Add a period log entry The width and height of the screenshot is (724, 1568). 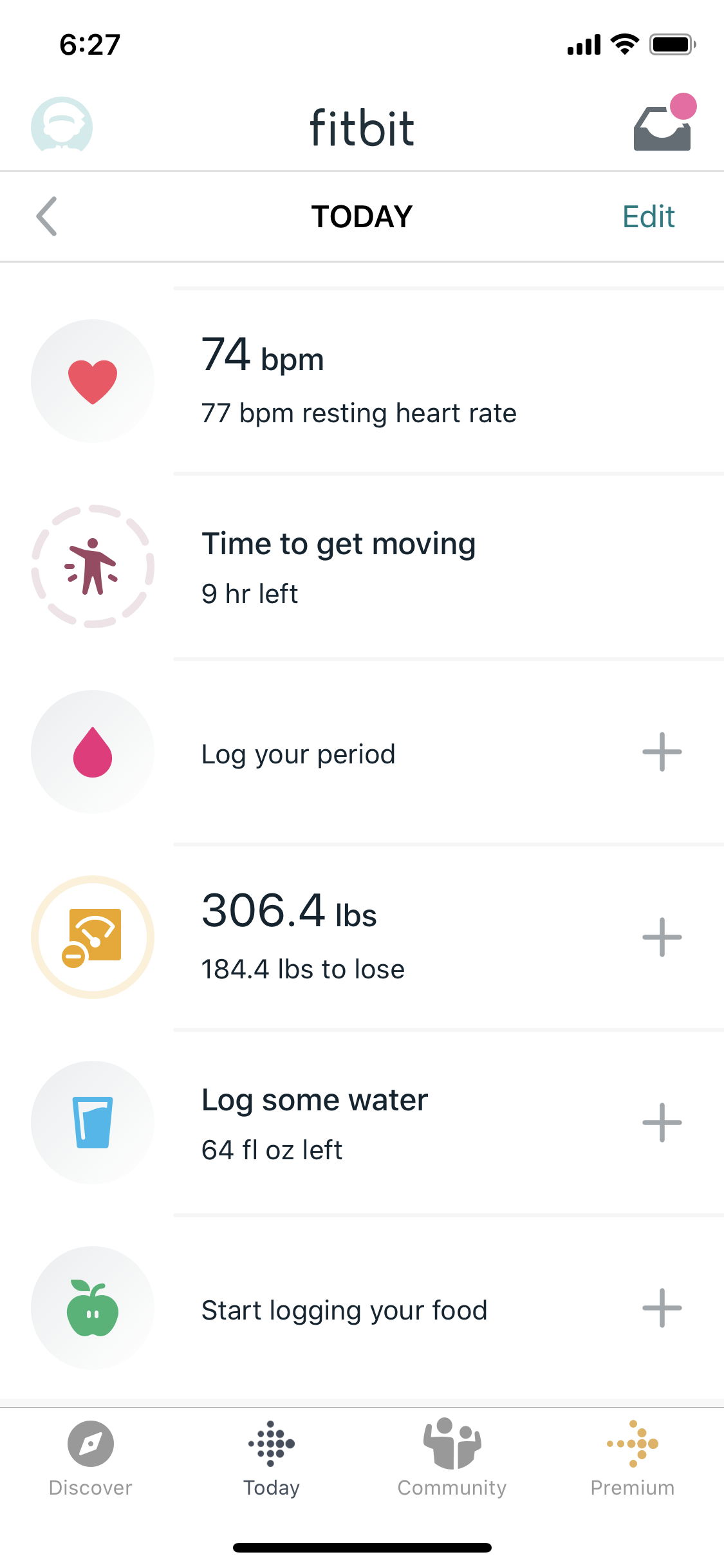[662, 752]
